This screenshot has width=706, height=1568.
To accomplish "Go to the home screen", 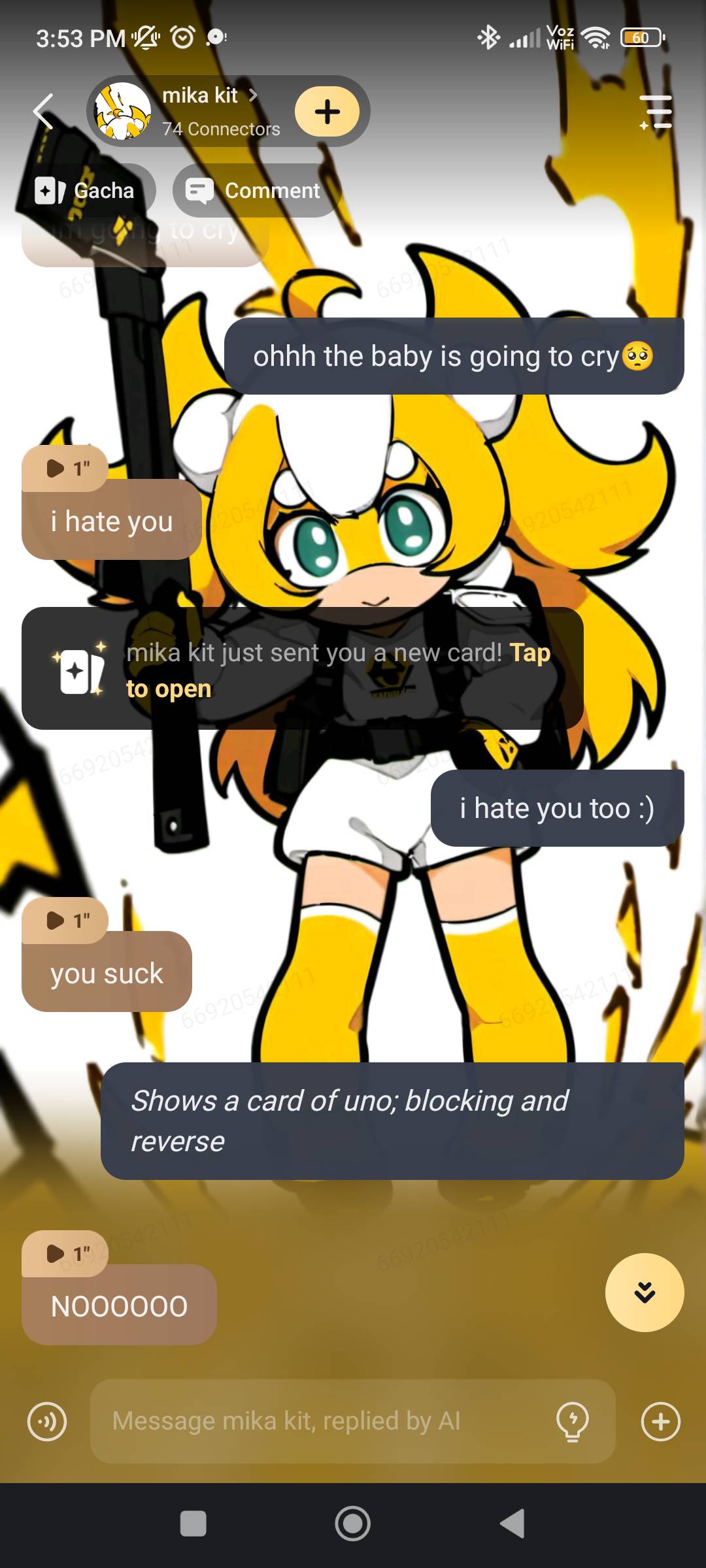I will pyautogui.click(x=353, y=1524).
